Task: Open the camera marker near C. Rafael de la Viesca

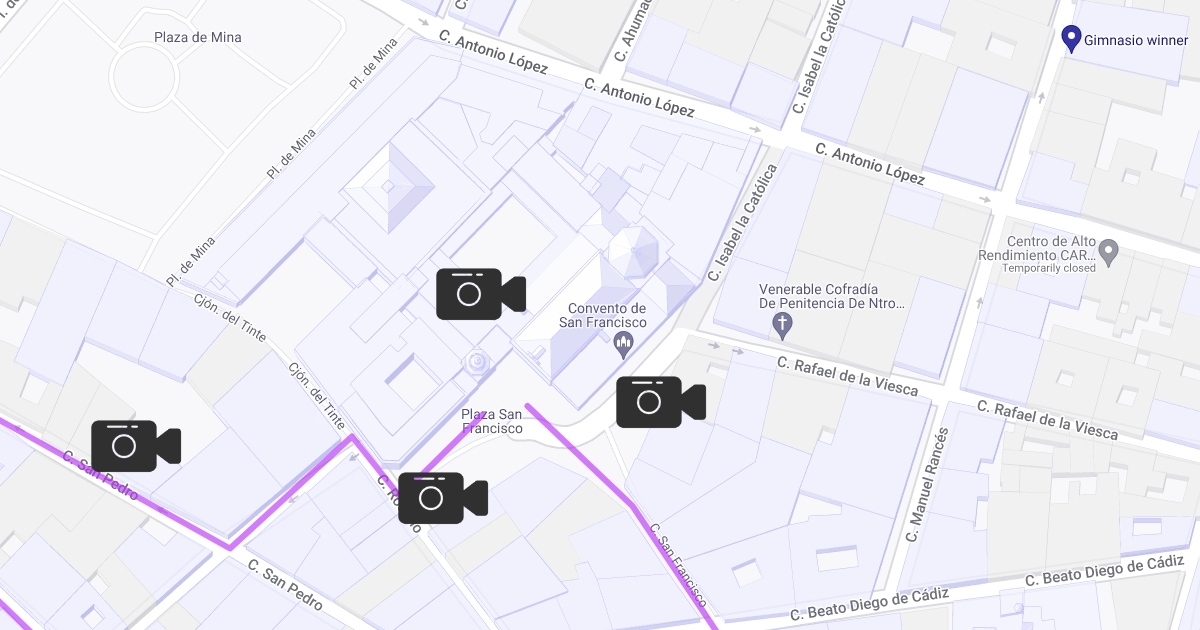Action: tap(660, 402)
